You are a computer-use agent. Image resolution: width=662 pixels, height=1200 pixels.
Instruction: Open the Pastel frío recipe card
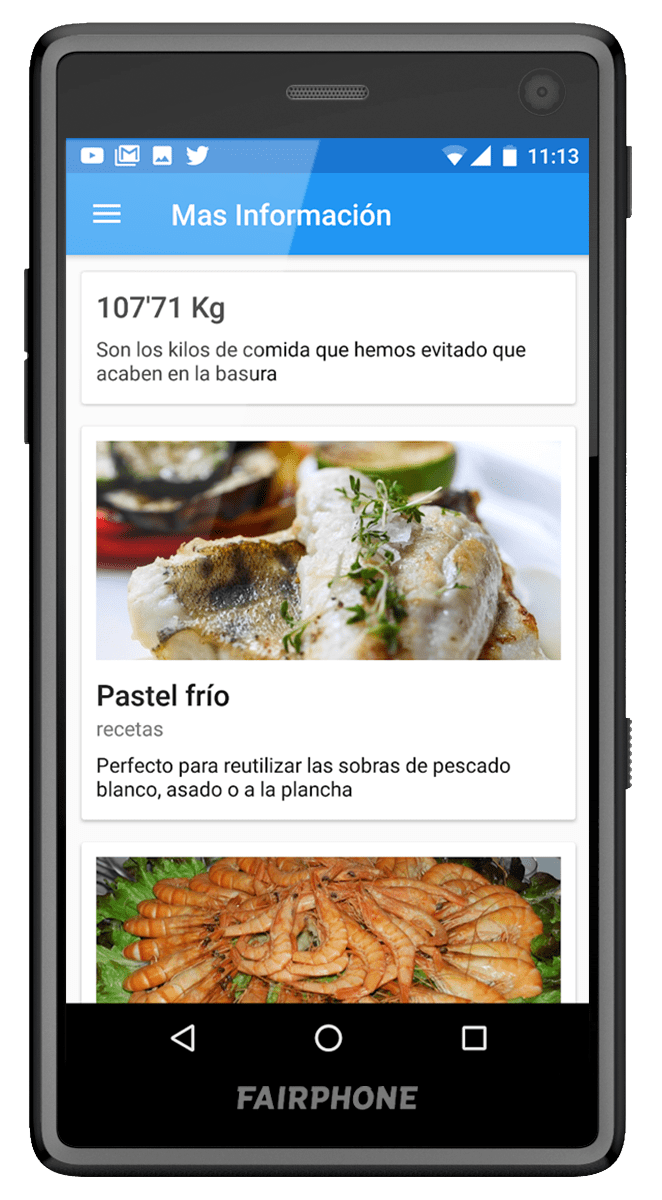pos(328,620)
